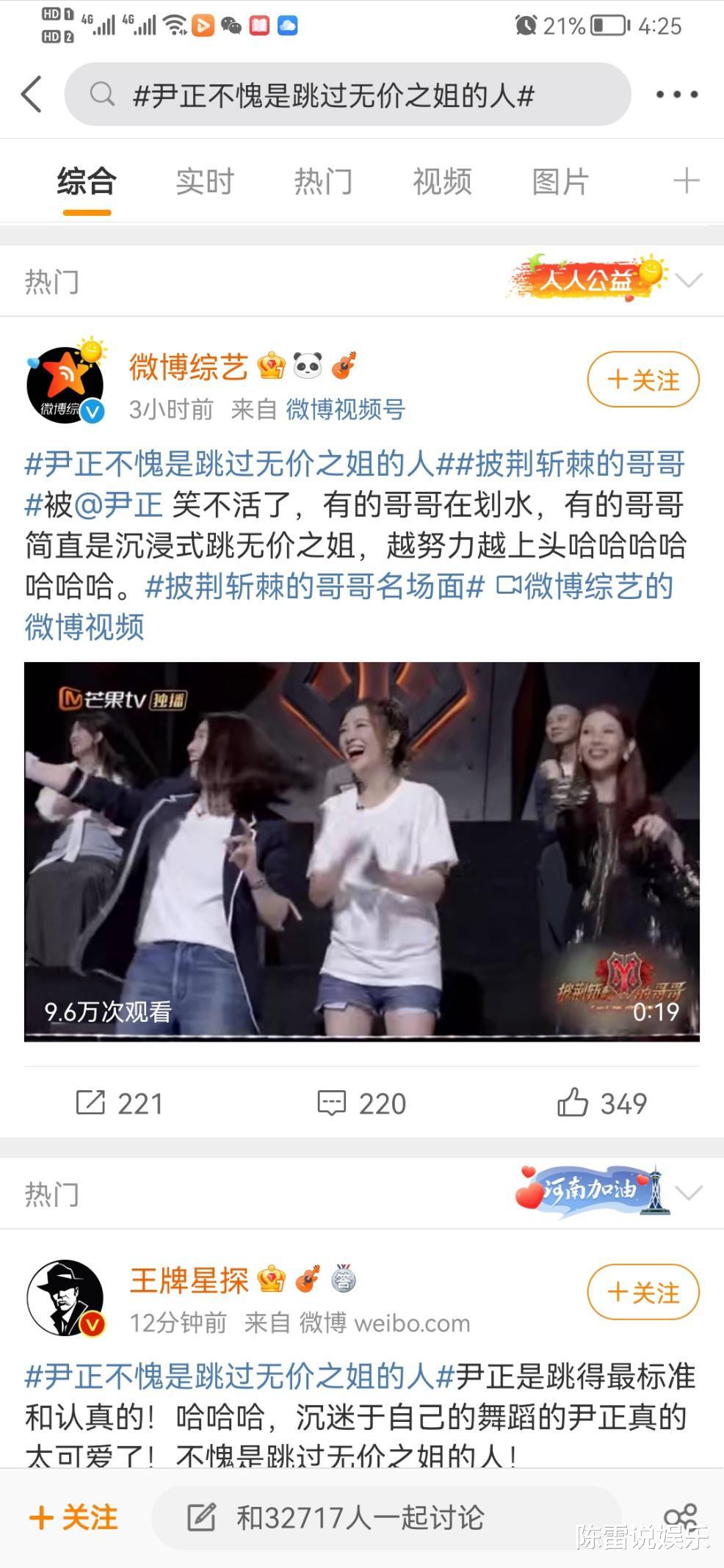Expand the chevron beside 河南加油 banner
This screenshot has width=724, height=1568.
click(x=687, y=1191)
